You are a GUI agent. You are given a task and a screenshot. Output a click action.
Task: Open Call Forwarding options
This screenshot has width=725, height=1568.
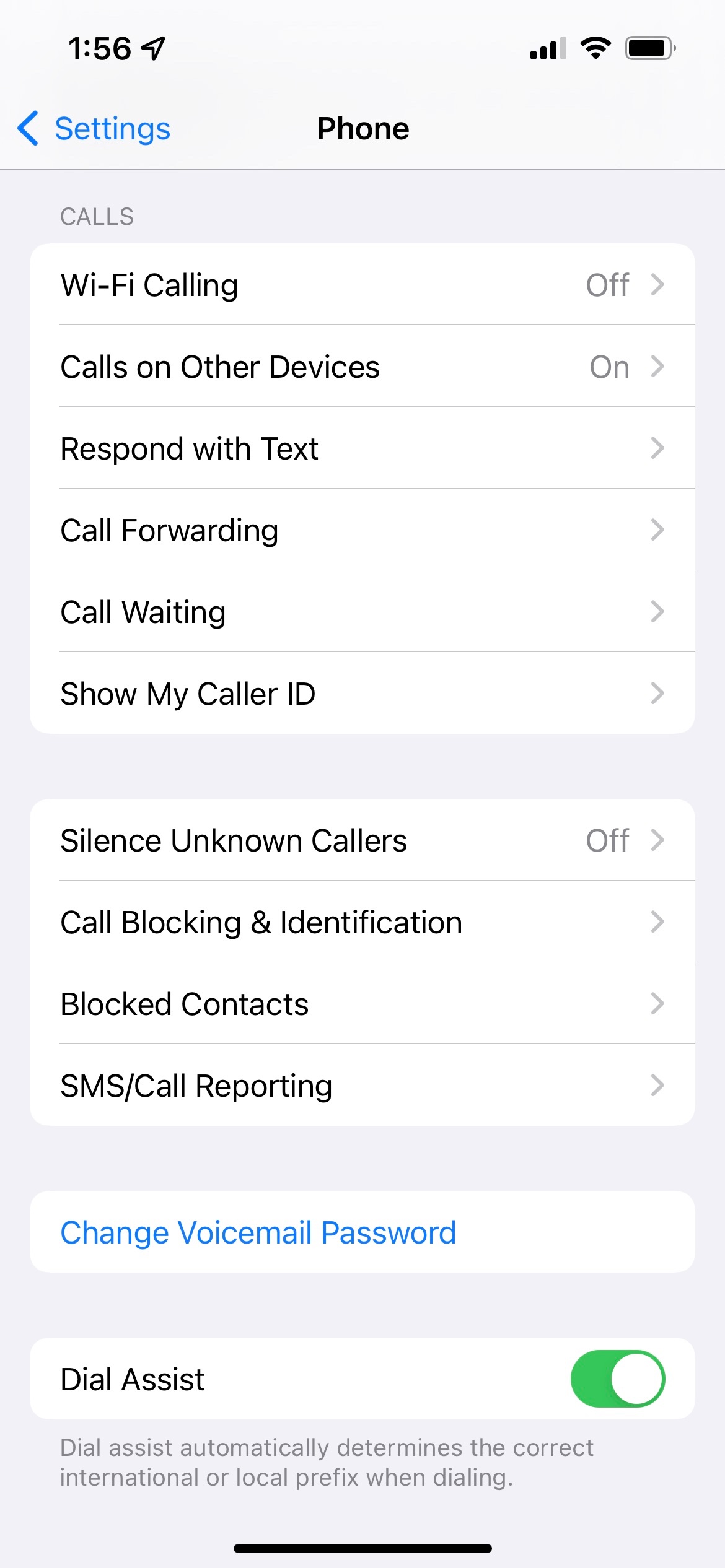[362, 530]
